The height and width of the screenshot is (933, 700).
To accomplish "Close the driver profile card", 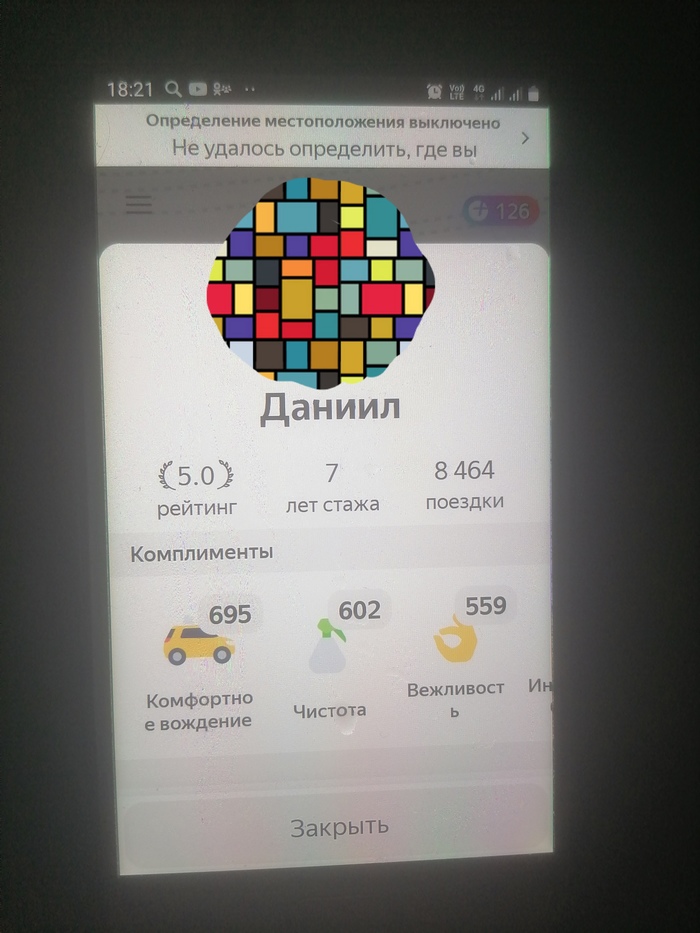I will click(x=339, y=827).
